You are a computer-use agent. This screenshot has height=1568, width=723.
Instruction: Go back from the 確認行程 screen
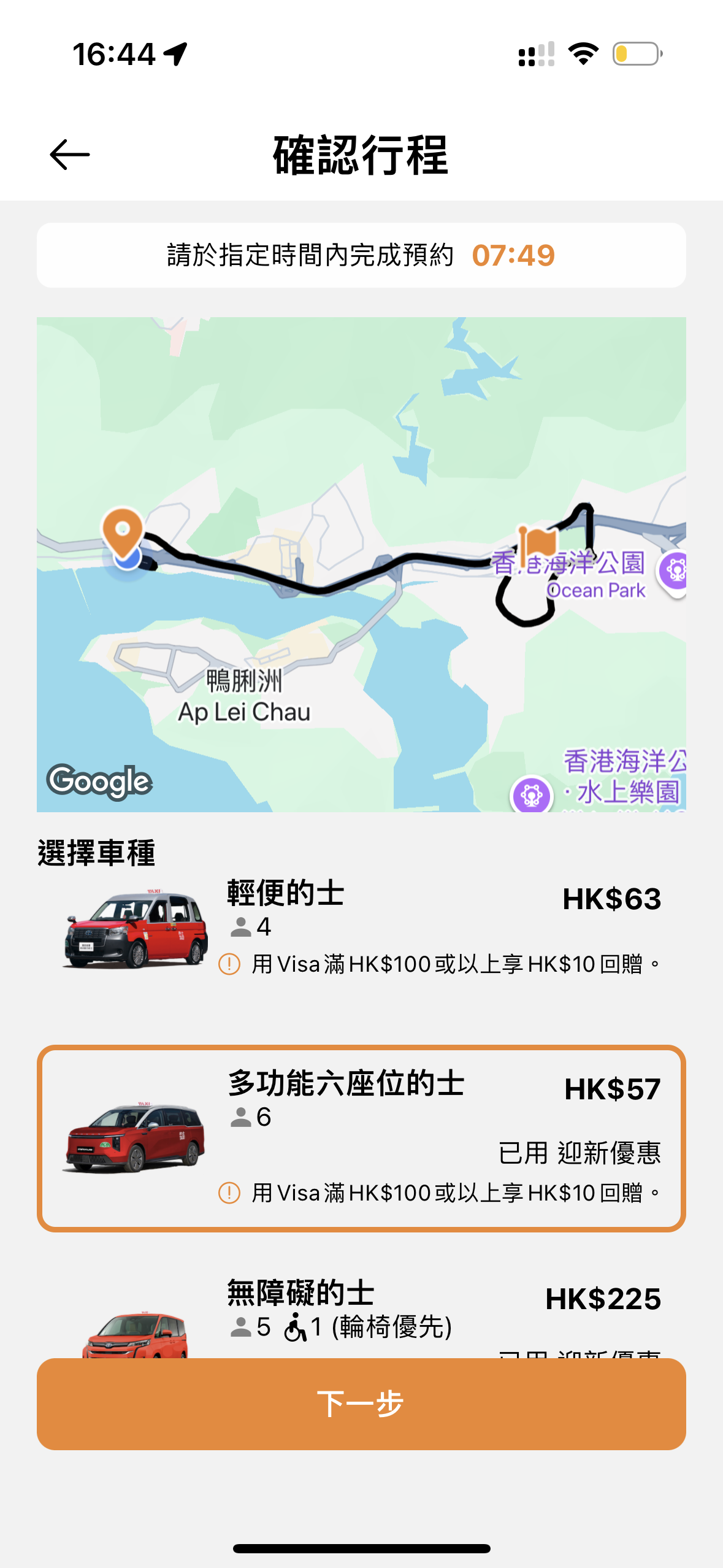pyautogui.click(x=70, y=155)
